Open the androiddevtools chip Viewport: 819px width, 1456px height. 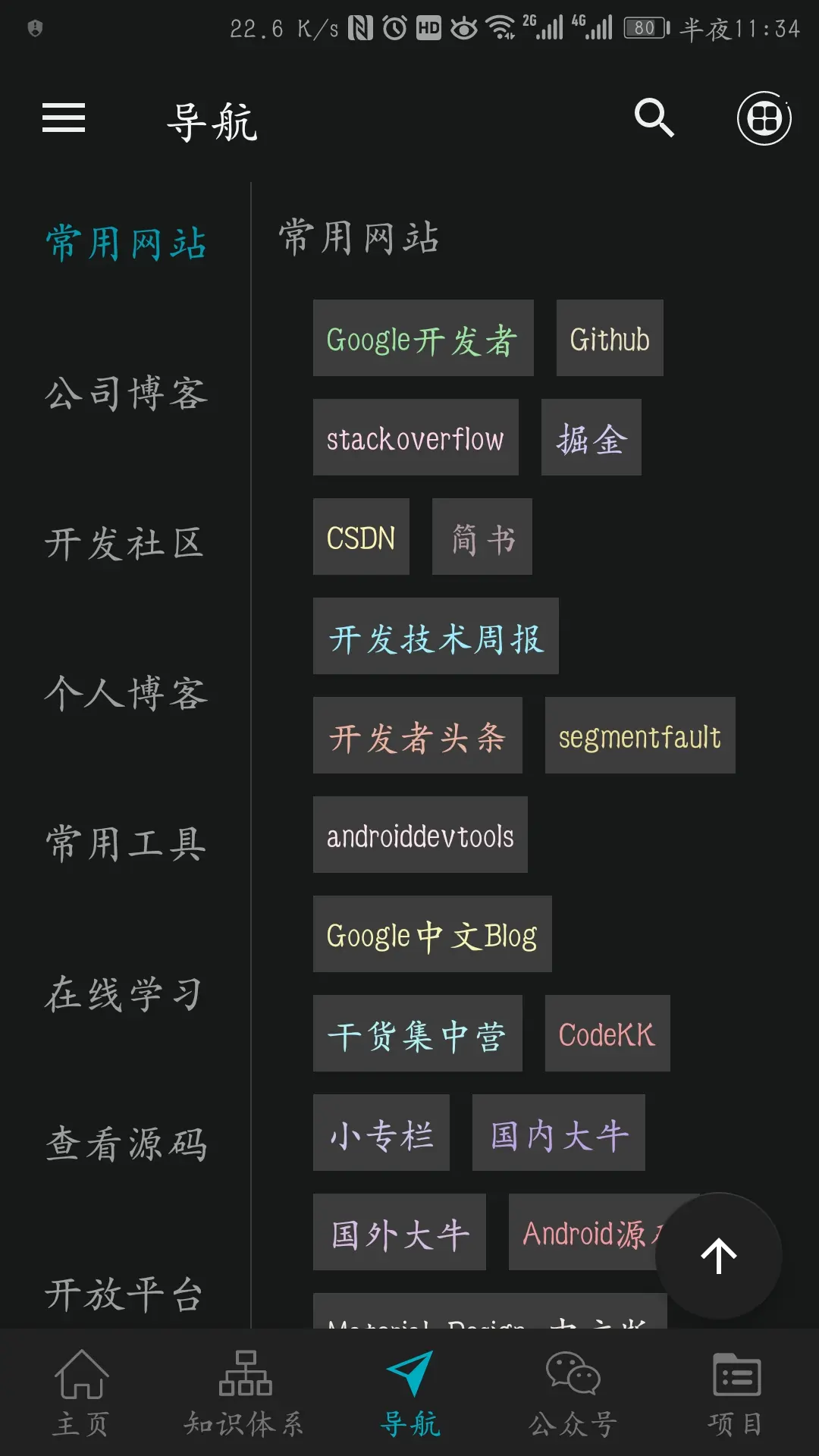pos(420,835)
